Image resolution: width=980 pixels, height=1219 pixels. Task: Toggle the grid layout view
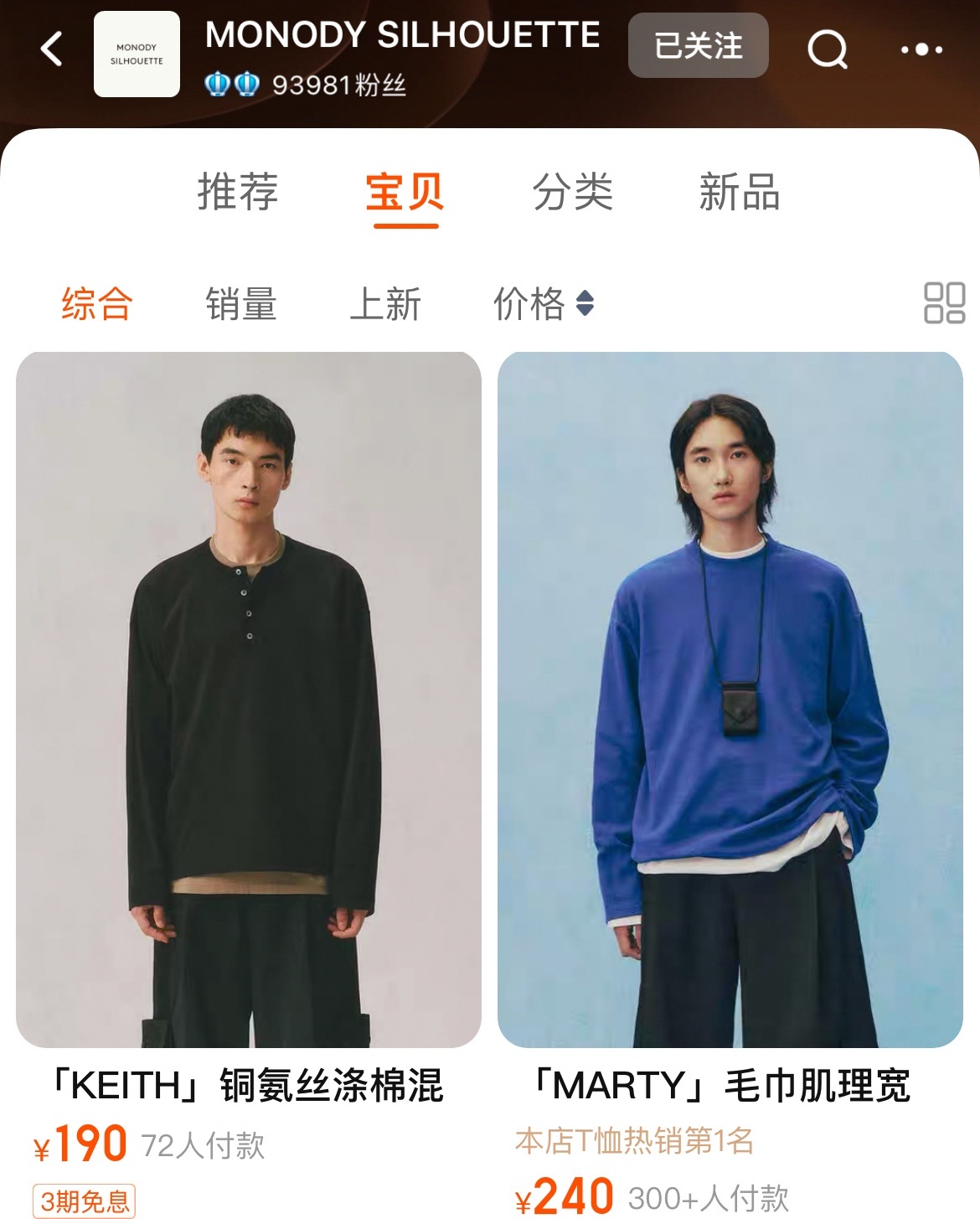coord(944,302)
